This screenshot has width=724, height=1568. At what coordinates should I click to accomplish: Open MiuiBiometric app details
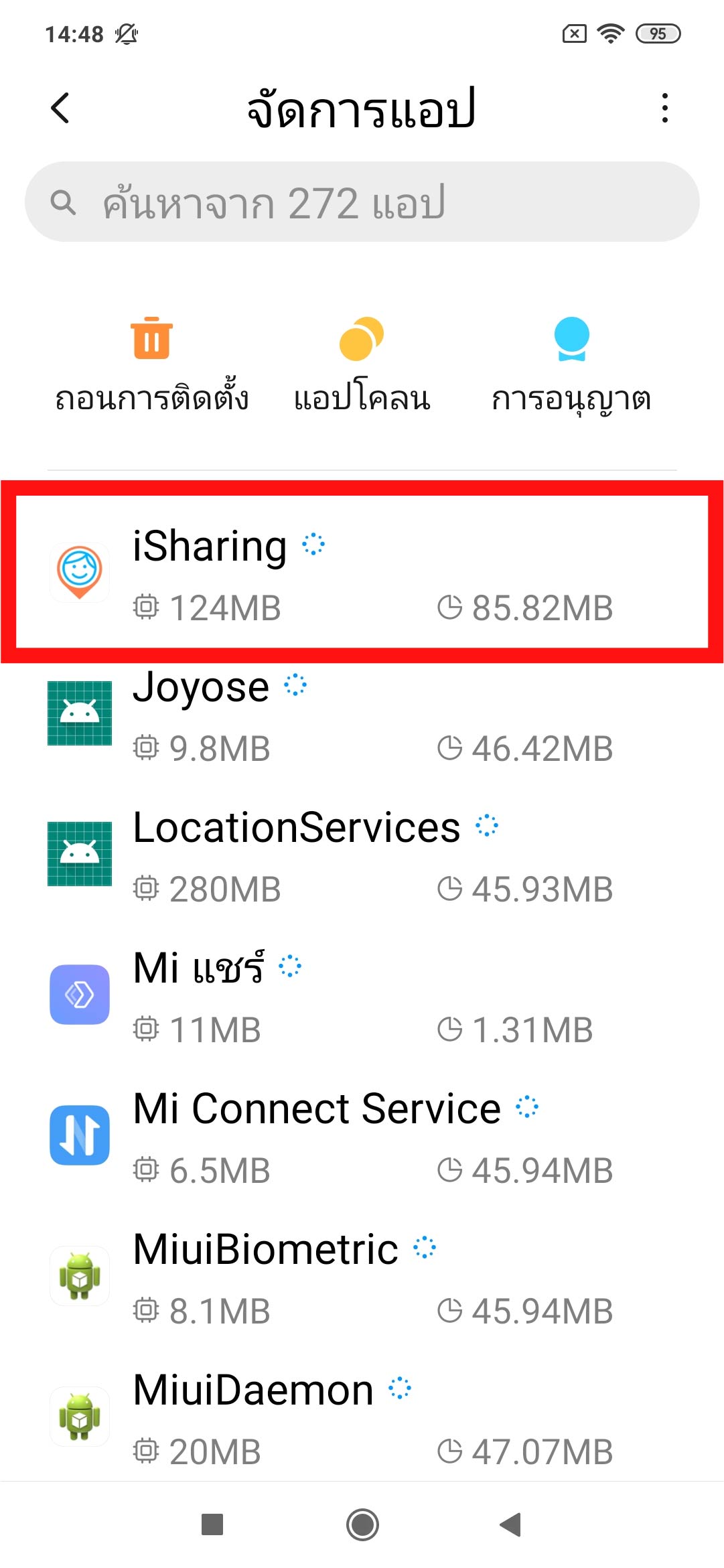pos(362,1278)
